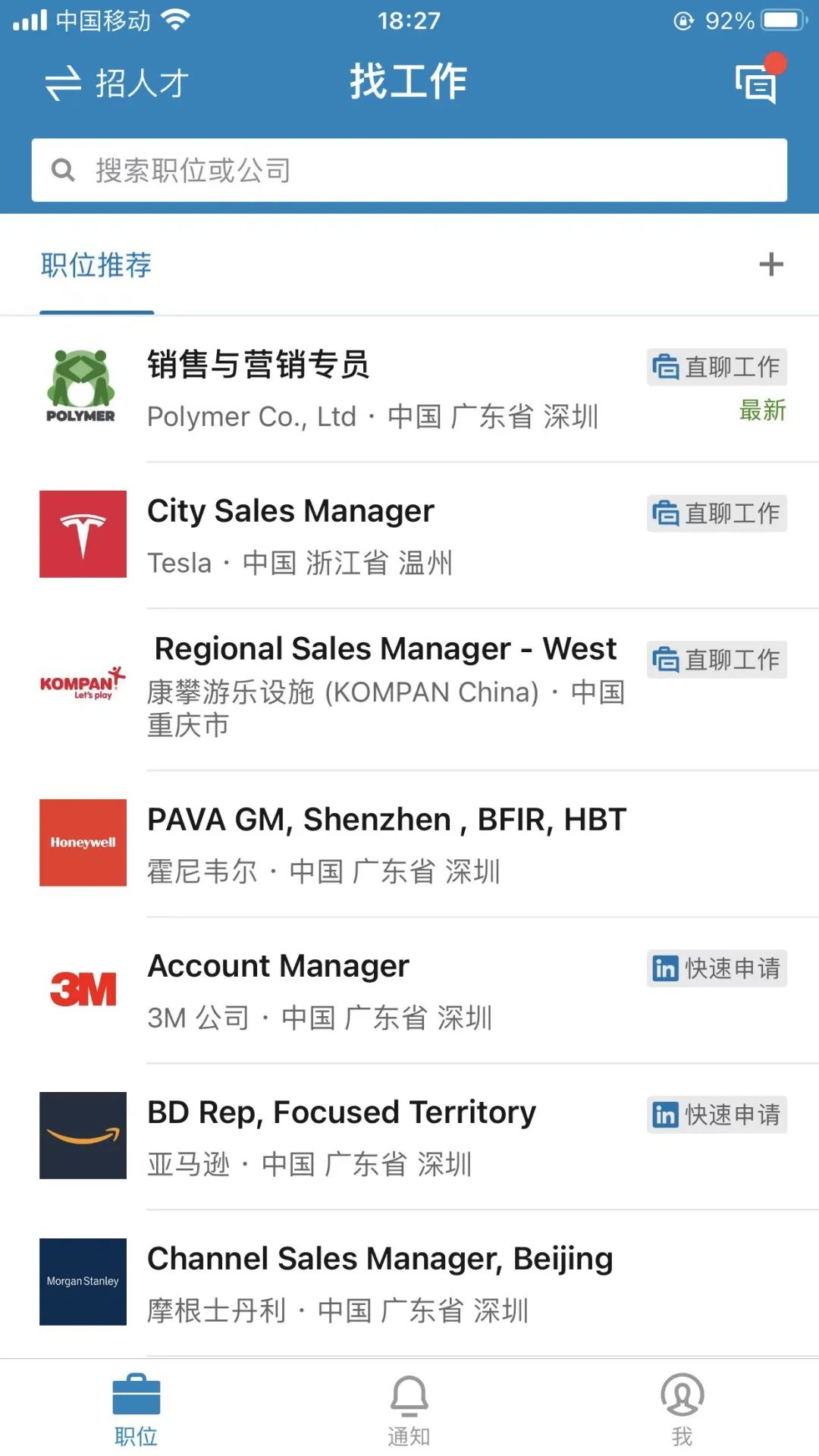Click 快速申请 on Account Manager
This screenshot has height=1456, width=819.
[x=715, y=968]
